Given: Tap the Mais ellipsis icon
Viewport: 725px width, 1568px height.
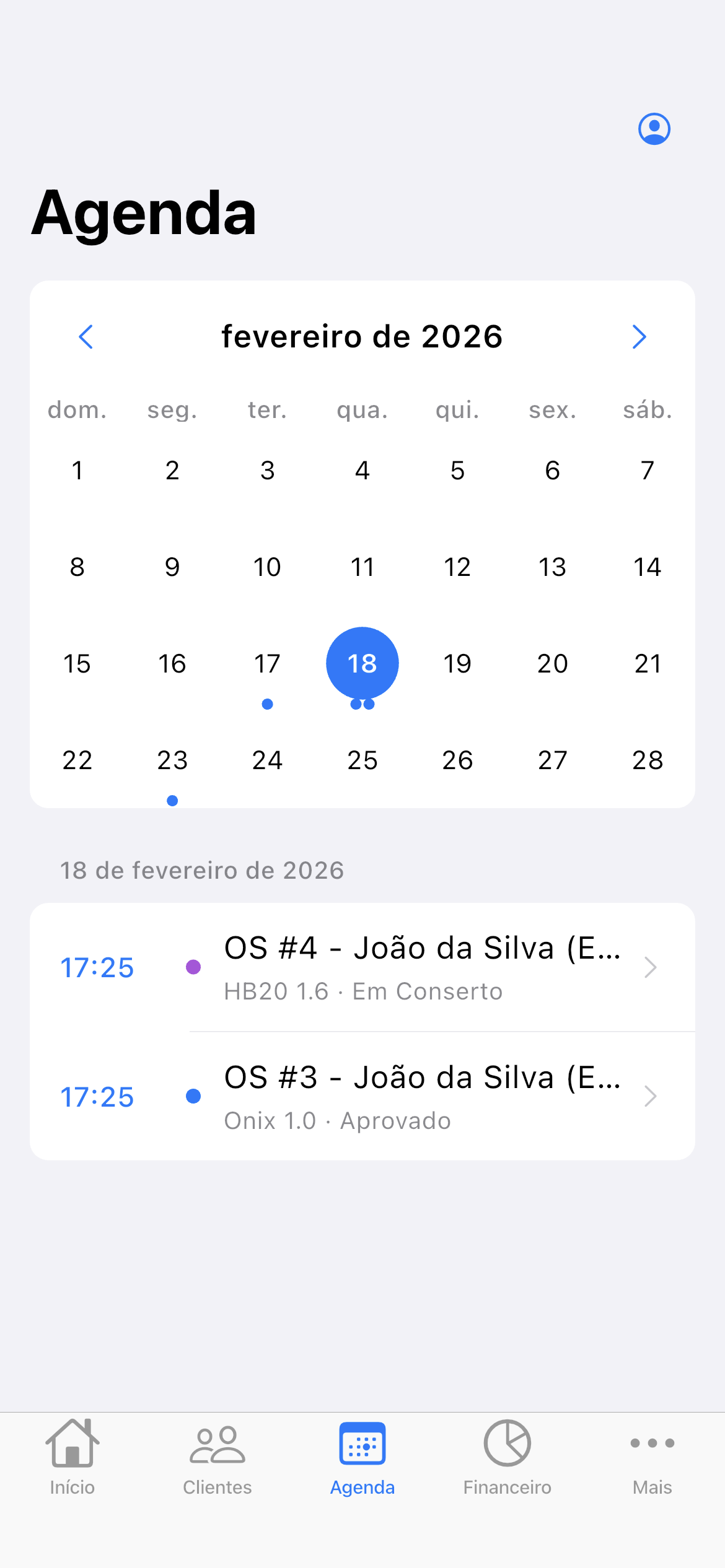Looking at the screenshot, I should click(x=652, y=1444).
